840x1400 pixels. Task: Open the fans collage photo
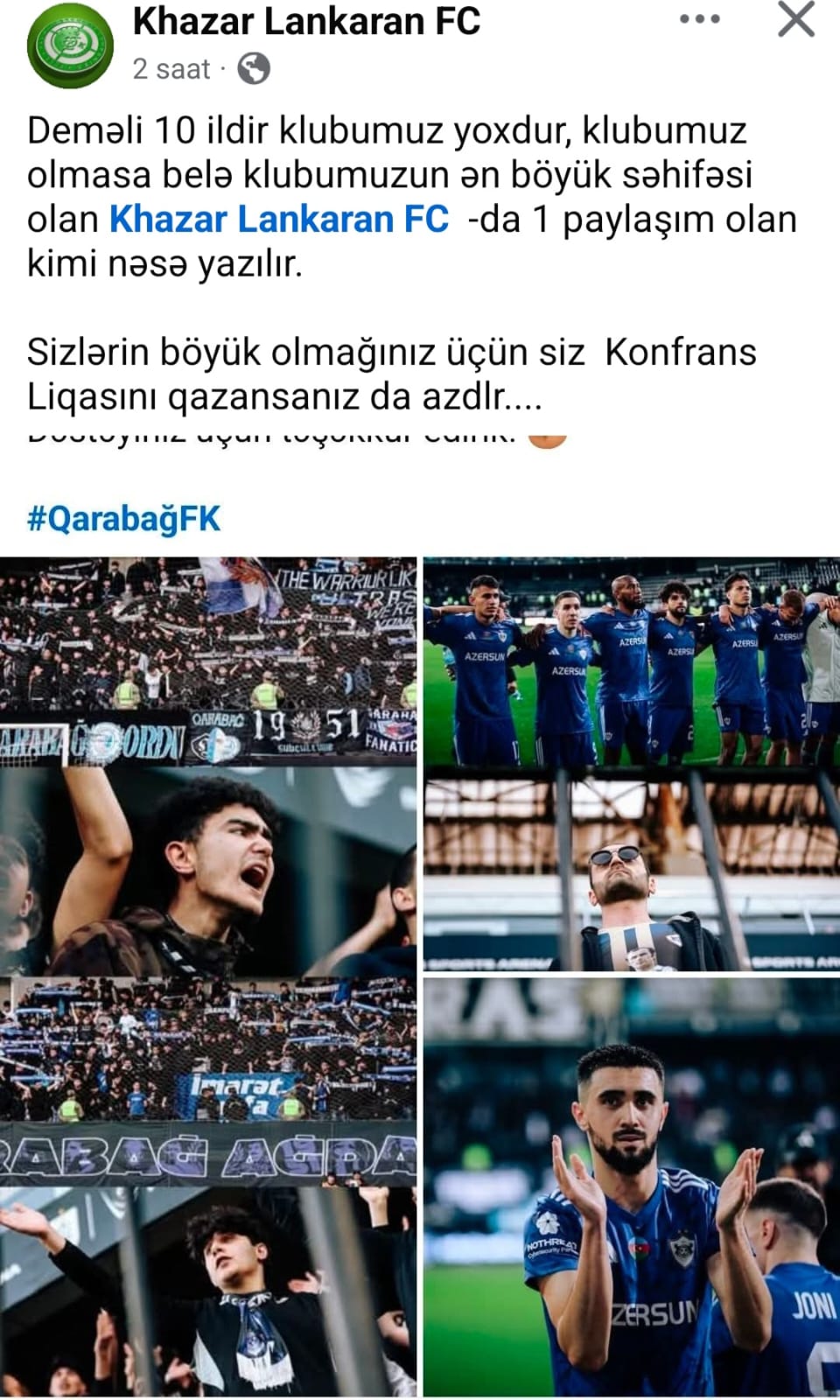tap(208, 976)
